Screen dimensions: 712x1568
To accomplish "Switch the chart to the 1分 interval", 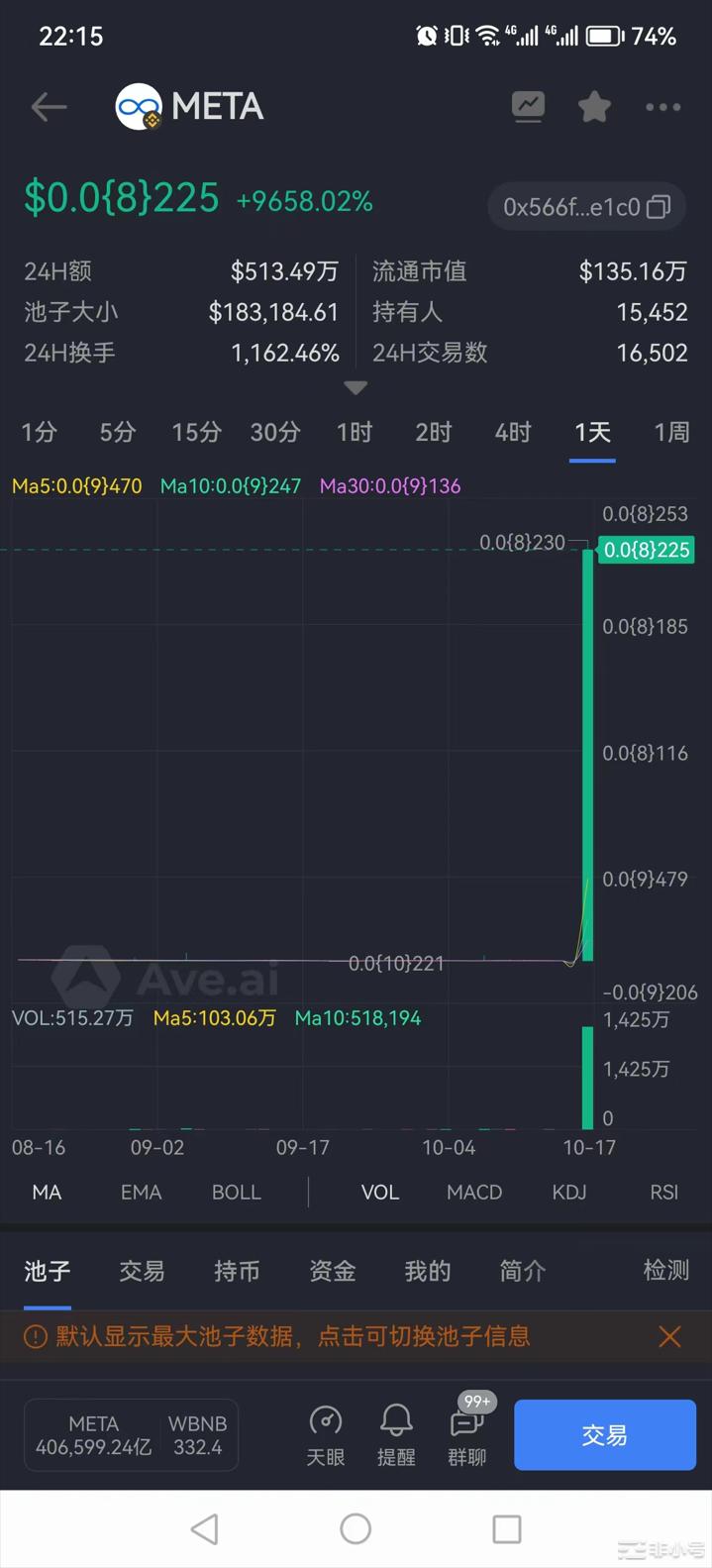I will pos(40,432).
